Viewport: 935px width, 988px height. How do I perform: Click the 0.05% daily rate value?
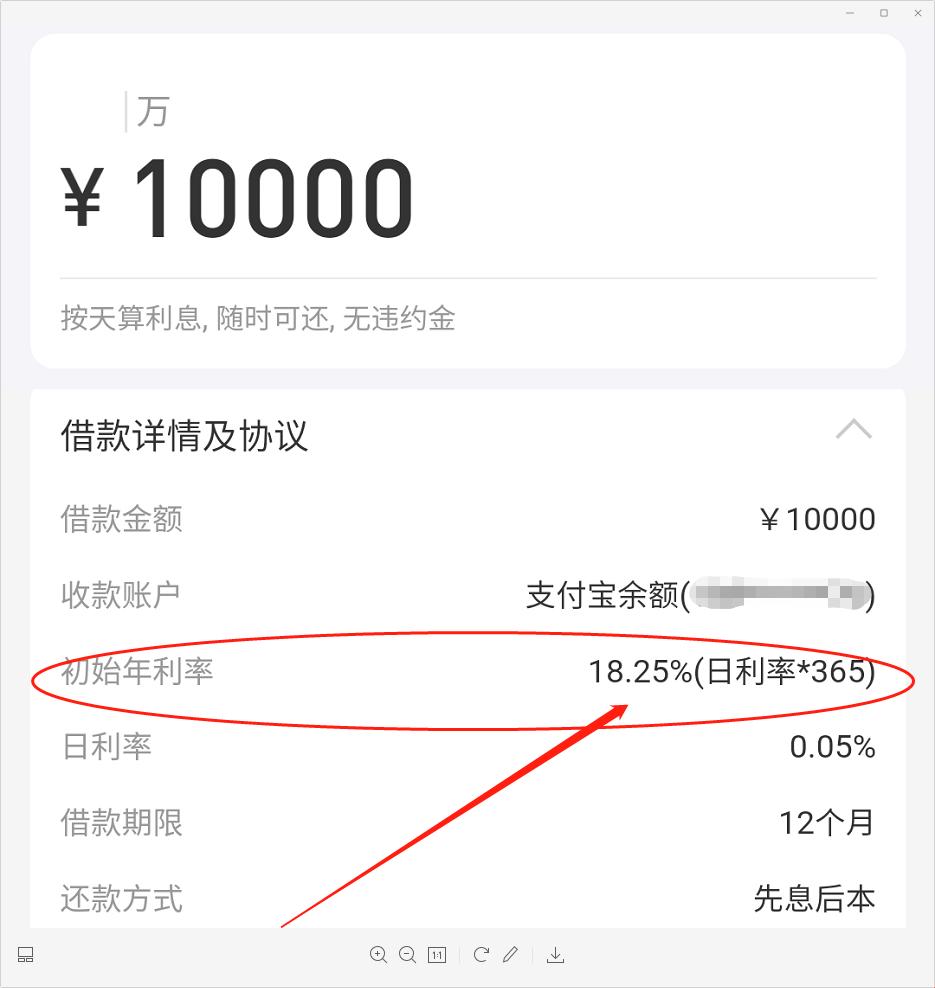(x=832, y=747)
